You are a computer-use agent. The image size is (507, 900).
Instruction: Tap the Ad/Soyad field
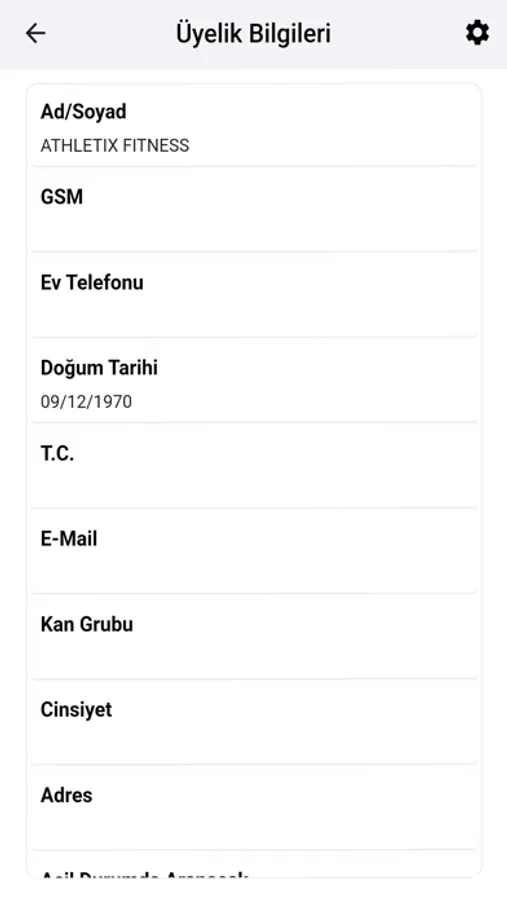pos(254,126)
